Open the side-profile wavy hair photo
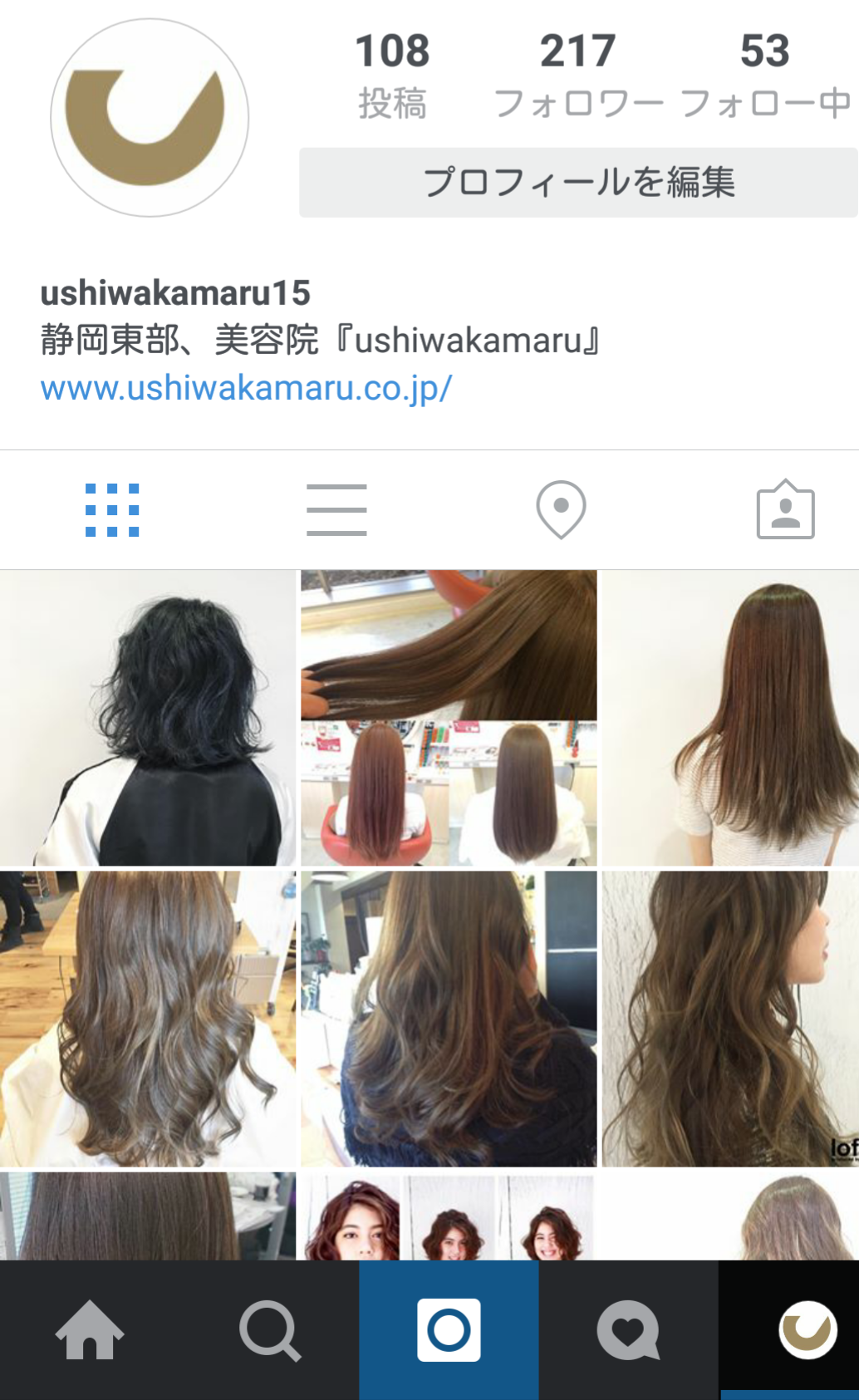This screenshot has height=1400, width=859. [x=730, y=1019]
